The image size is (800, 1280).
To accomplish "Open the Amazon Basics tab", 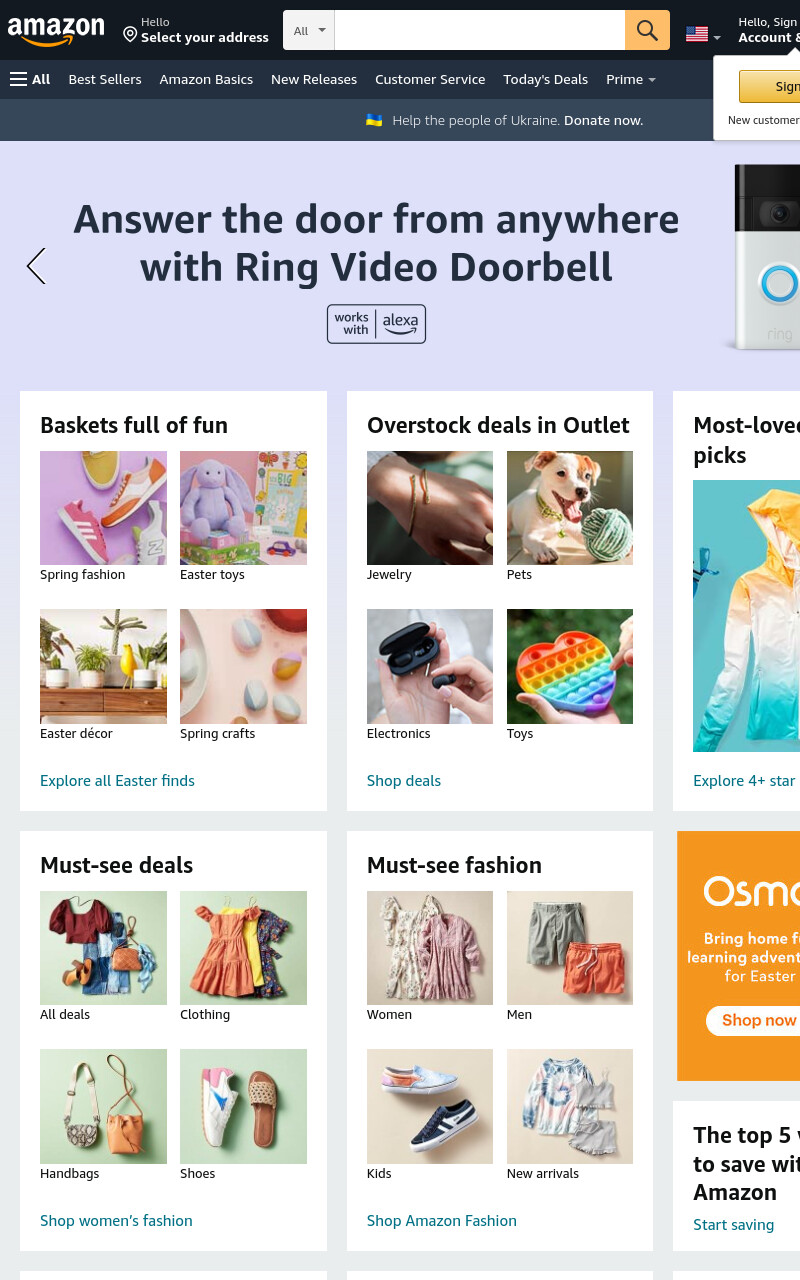I will click(x=206, y=79).
